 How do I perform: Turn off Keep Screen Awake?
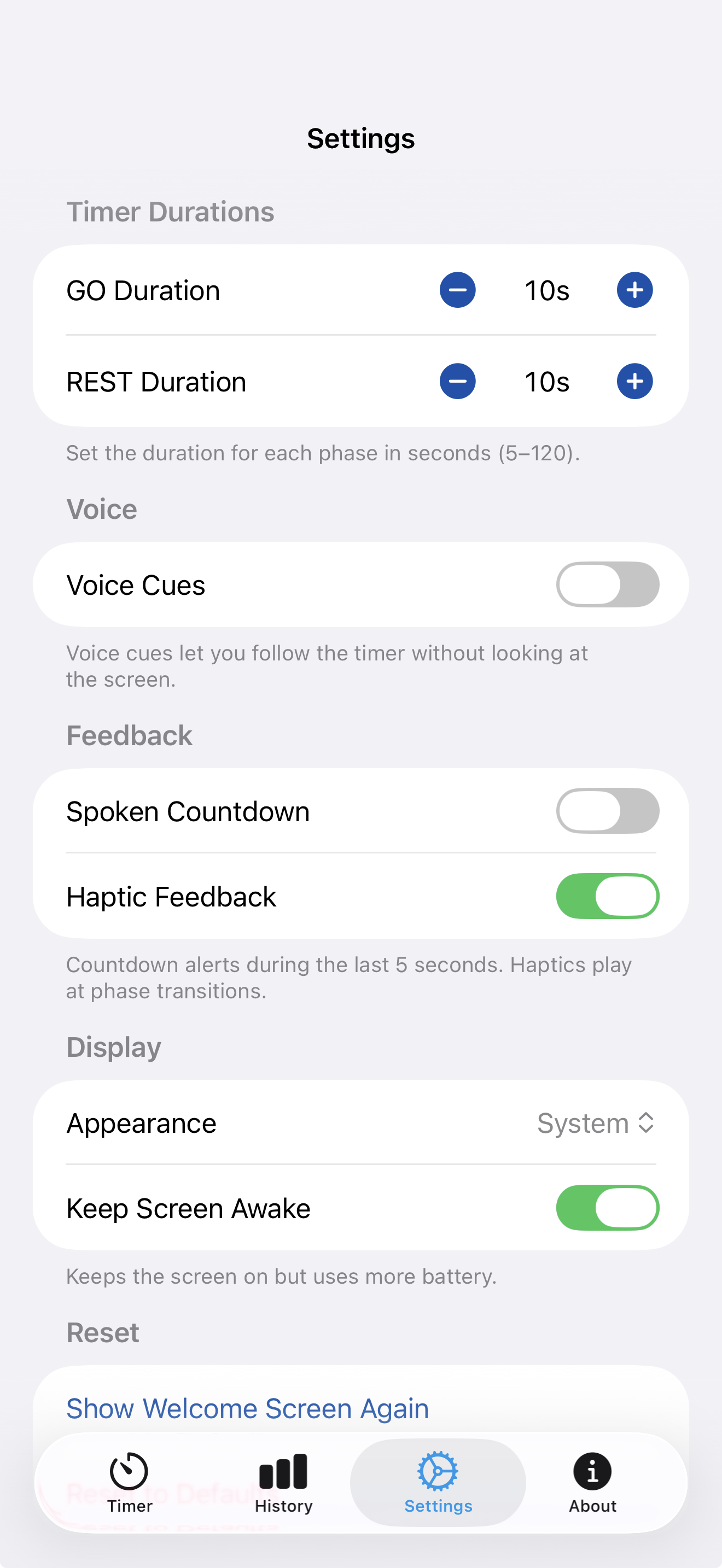point(607,1208)
